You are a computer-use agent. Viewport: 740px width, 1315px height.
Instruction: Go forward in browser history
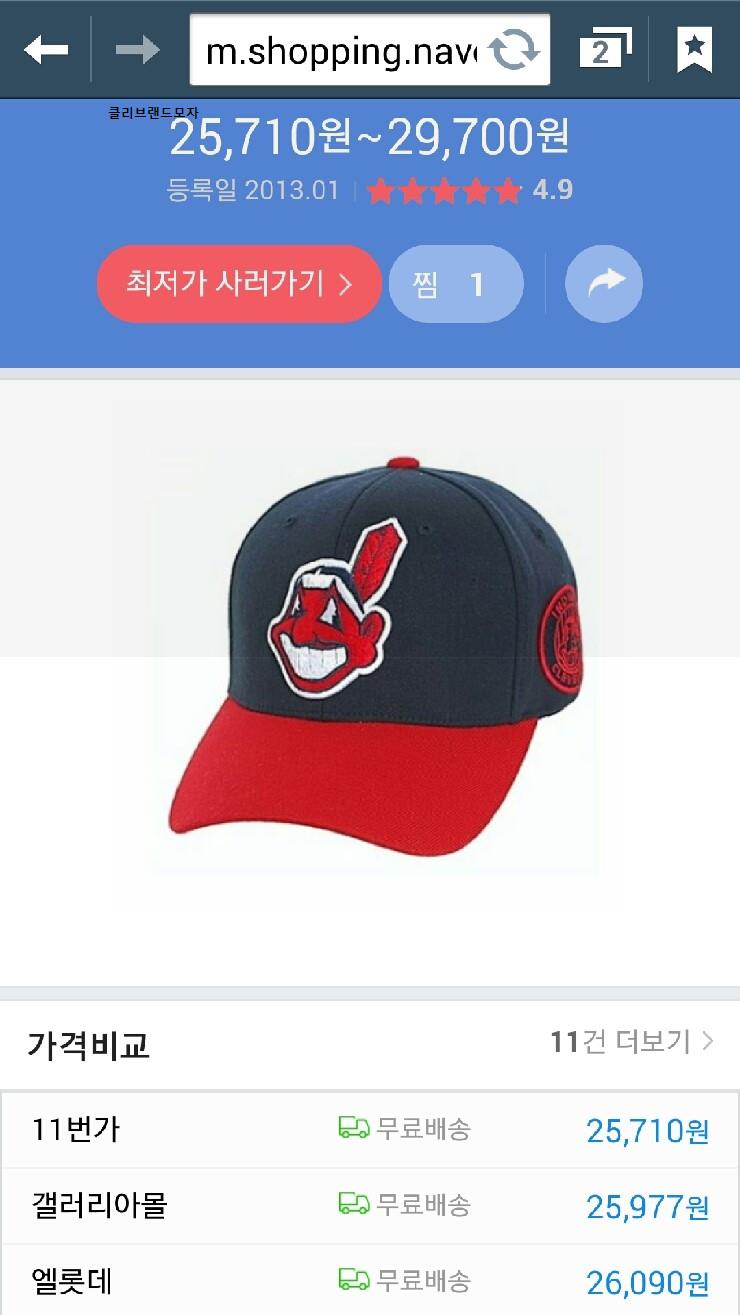click(137, 49)
